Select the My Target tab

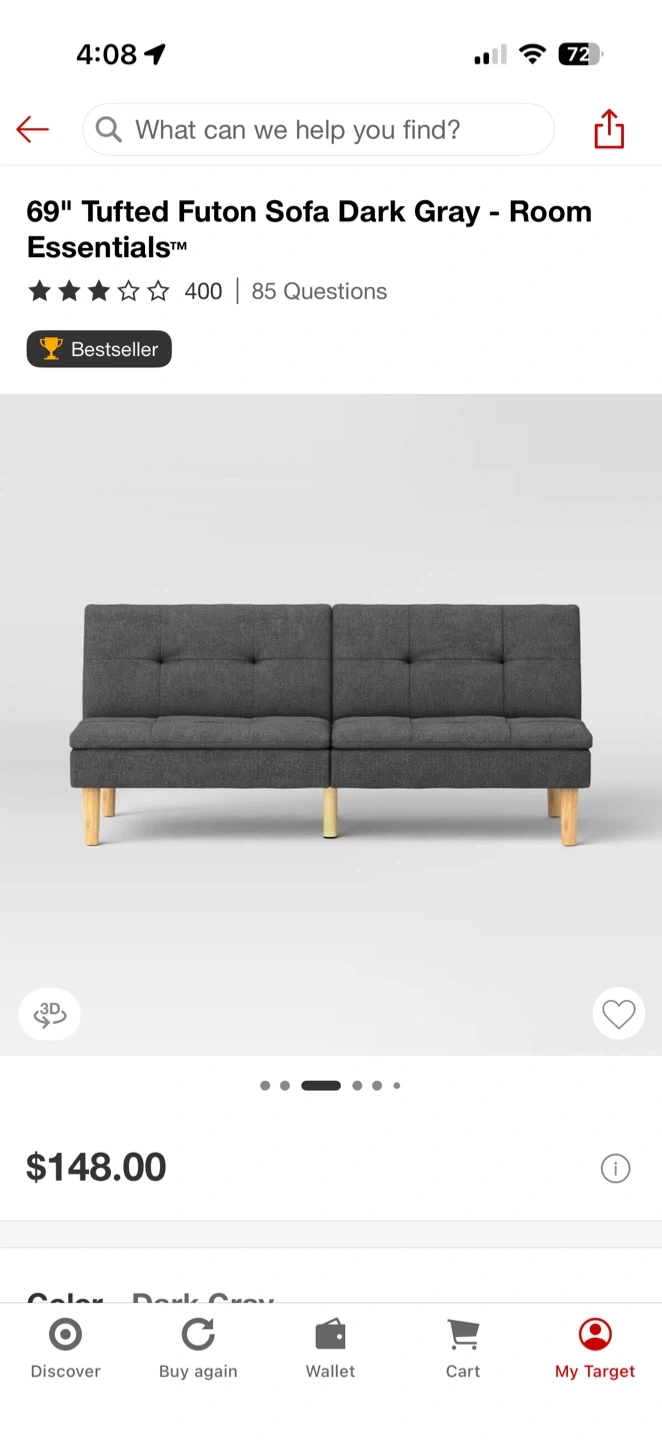click(595, 1348)
